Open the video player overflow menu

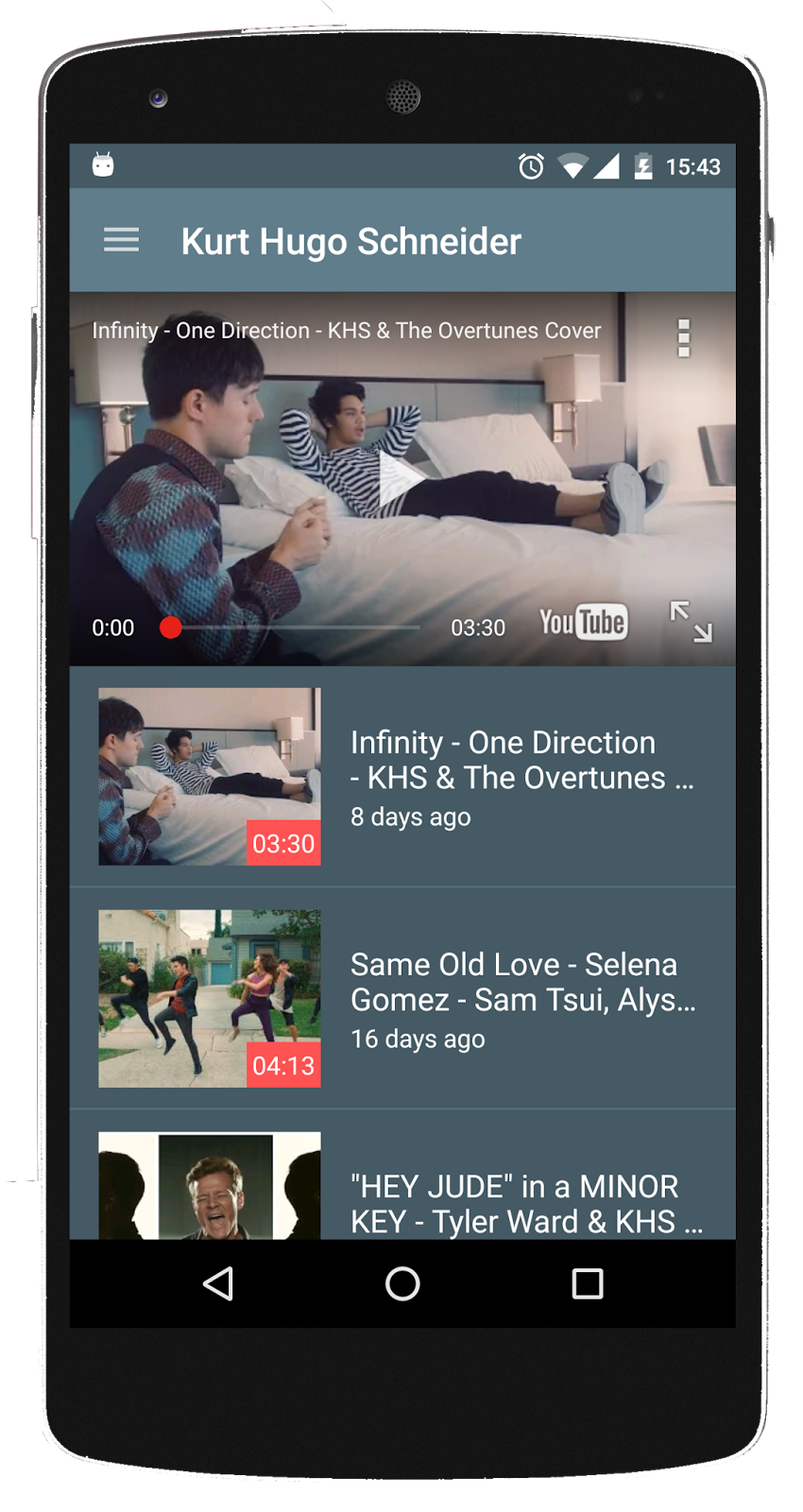point(684,338)
